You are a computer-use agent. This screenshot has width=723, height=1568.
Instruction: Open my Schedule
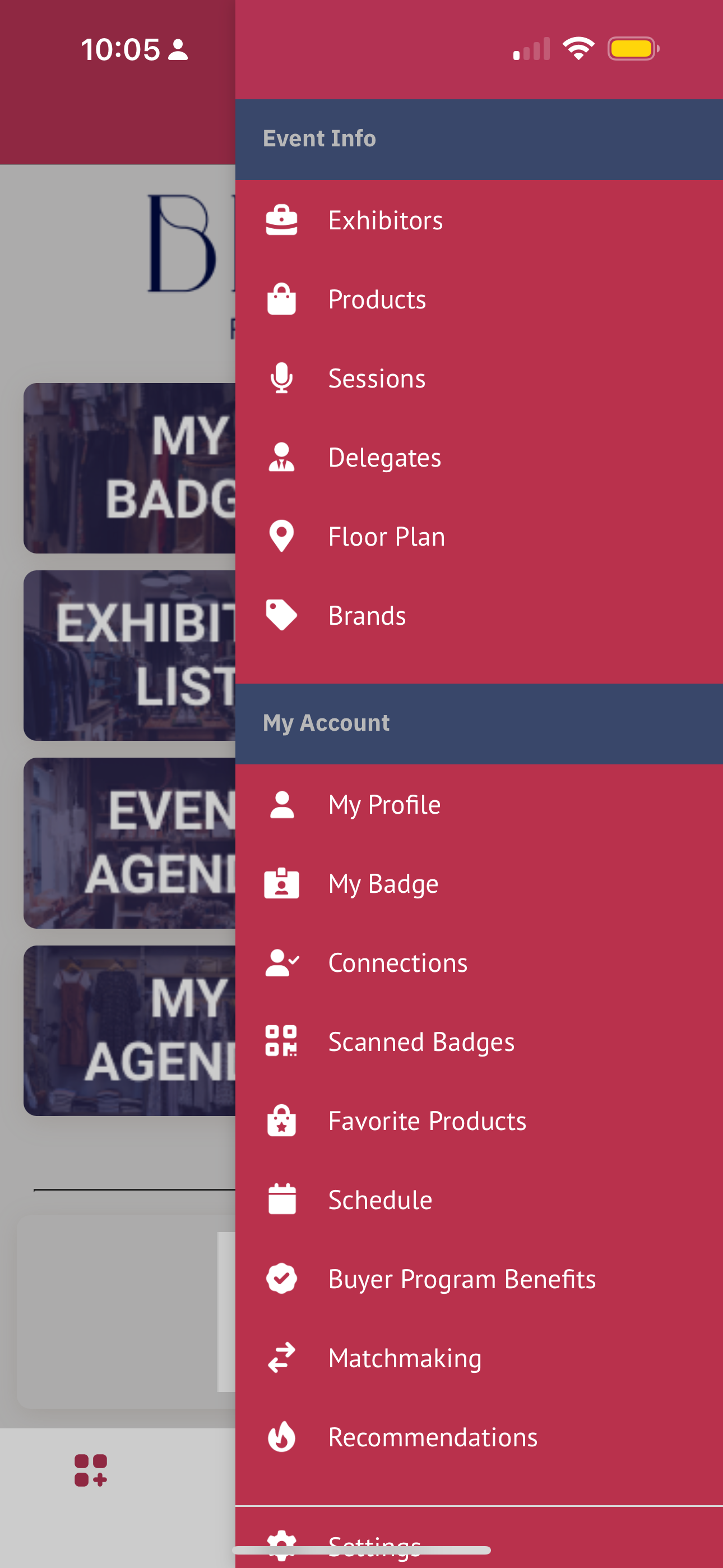click(380, 1200)
